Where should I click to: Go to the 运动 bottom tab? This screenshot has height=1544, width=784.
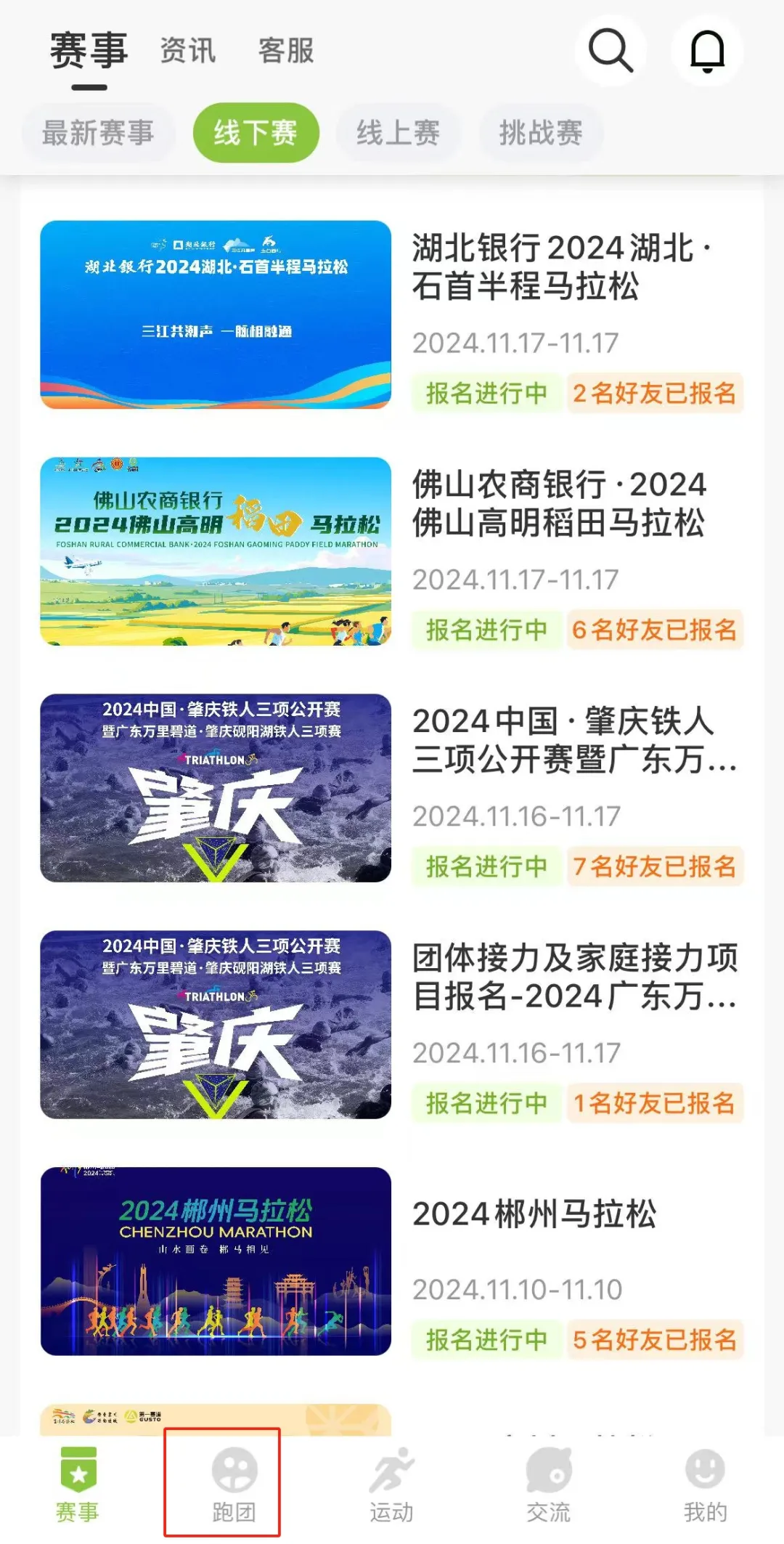pos(391,1484)
